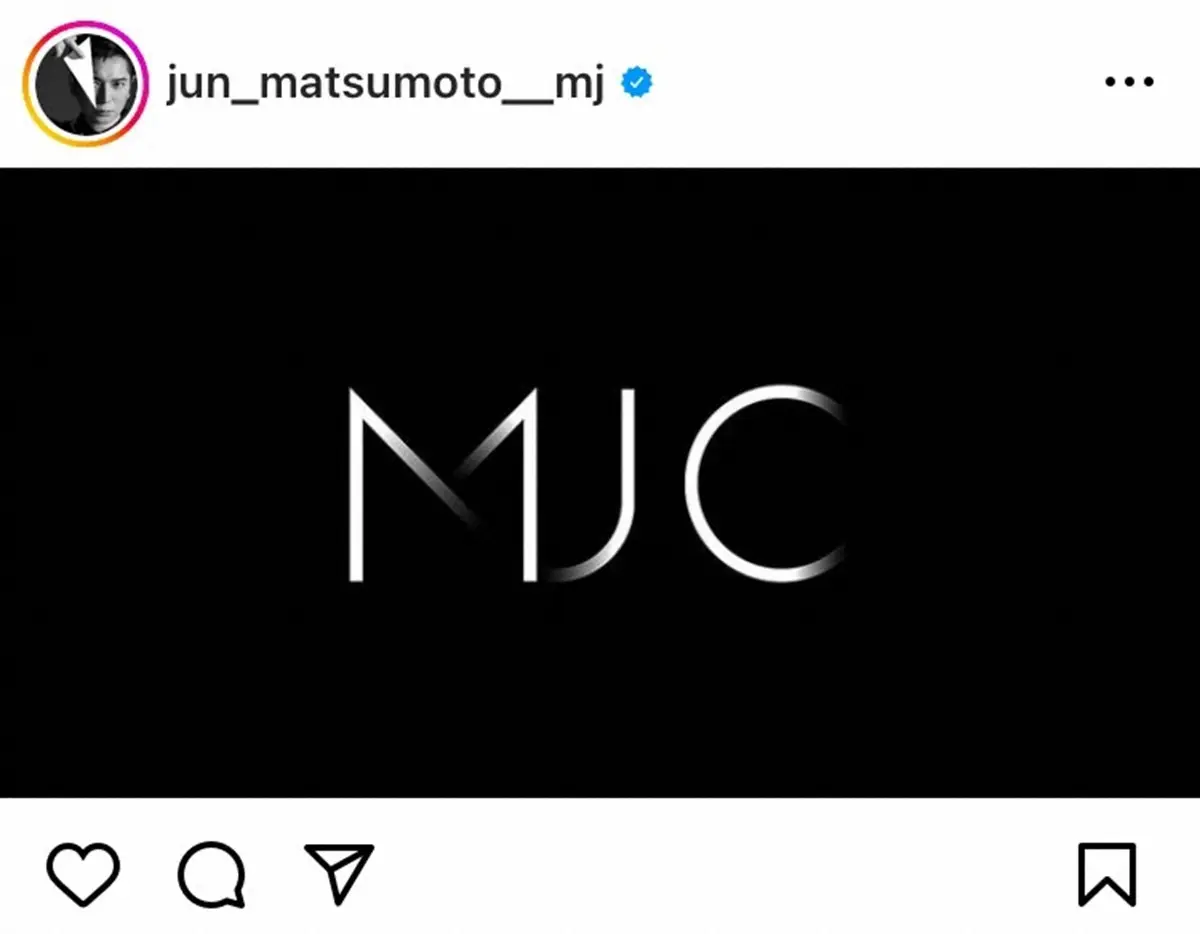
Task: Bookmark the MJC post
Action: pos(1106,875)
